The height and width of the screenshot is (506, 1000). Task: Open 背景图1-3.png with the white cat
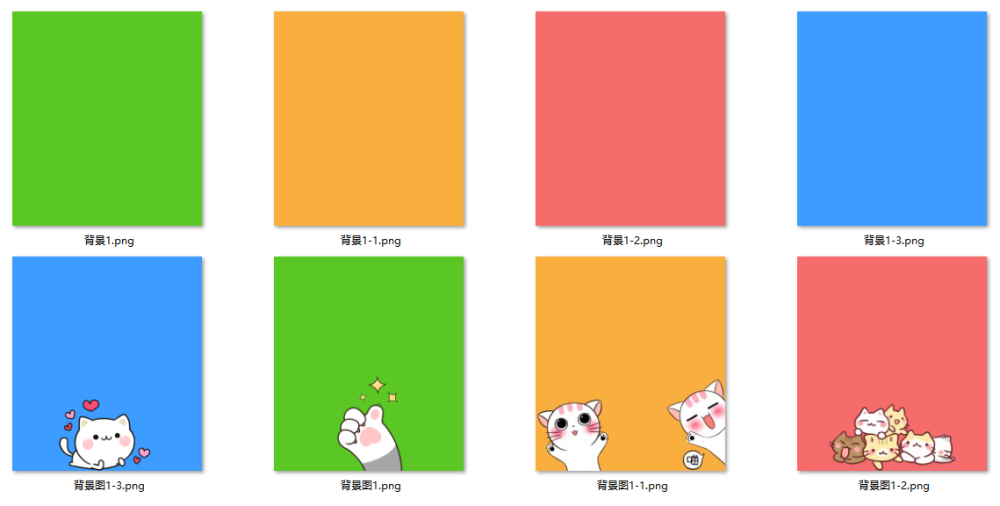click(x=107, y=364)
